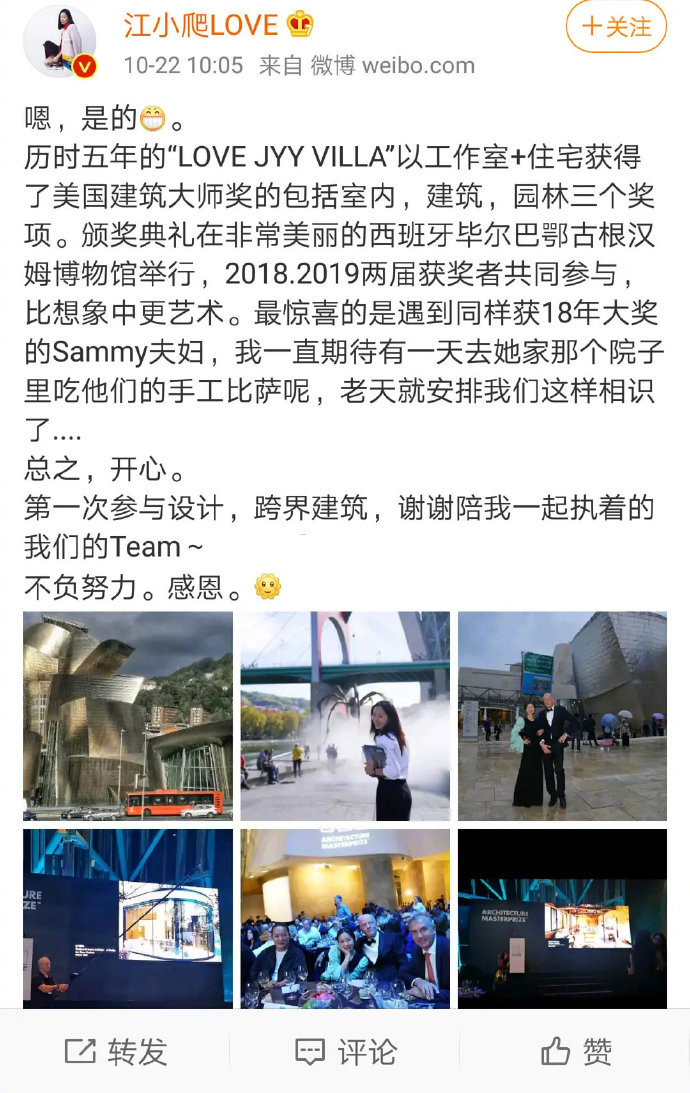Open 江小爬LOVE's profile avatar
This screenshot has width=690, height=1093.
click(x=59, y=41)
